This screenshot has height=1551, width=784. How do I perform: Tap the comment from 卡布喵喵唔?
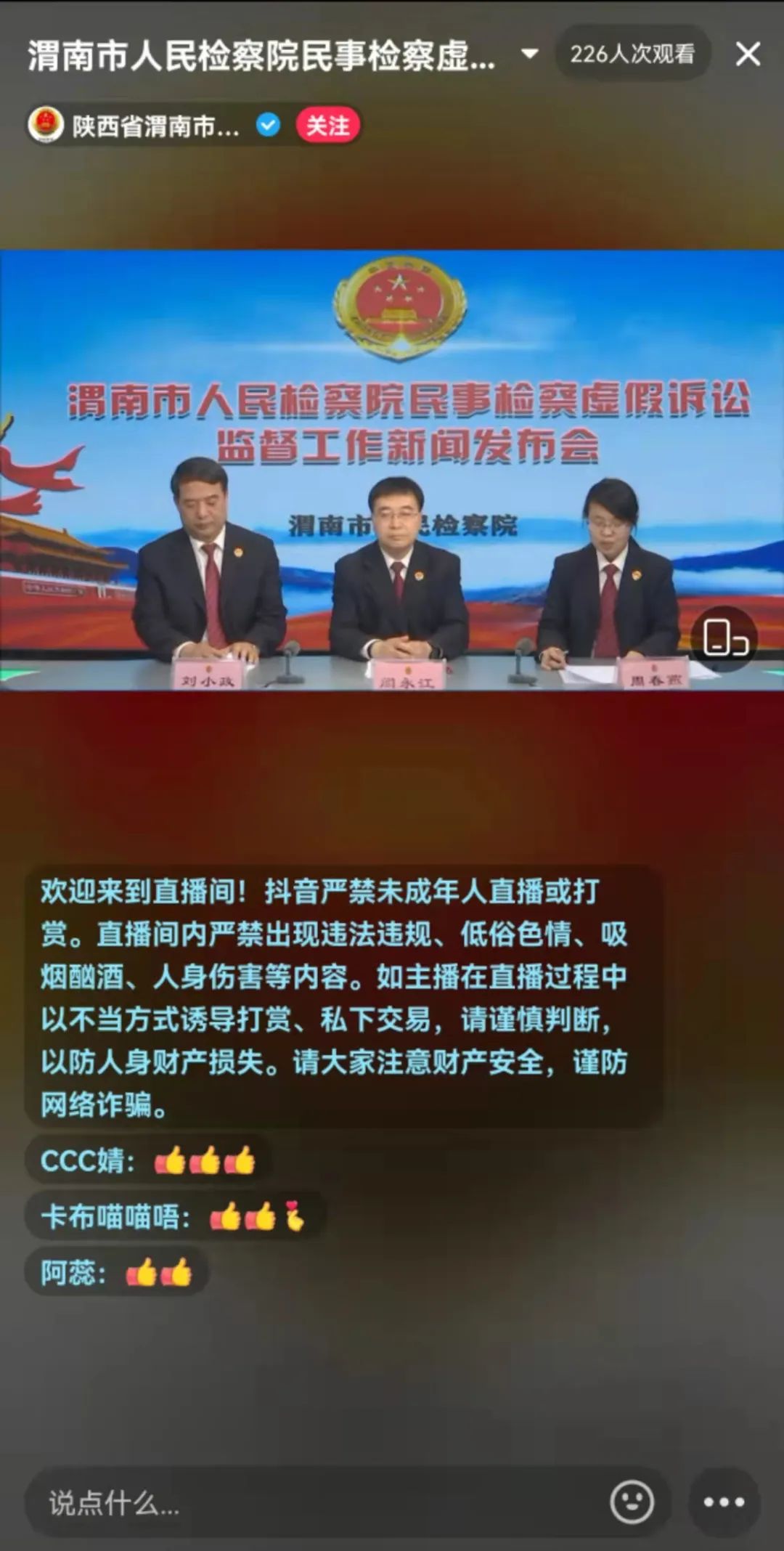click(174, 1216)
